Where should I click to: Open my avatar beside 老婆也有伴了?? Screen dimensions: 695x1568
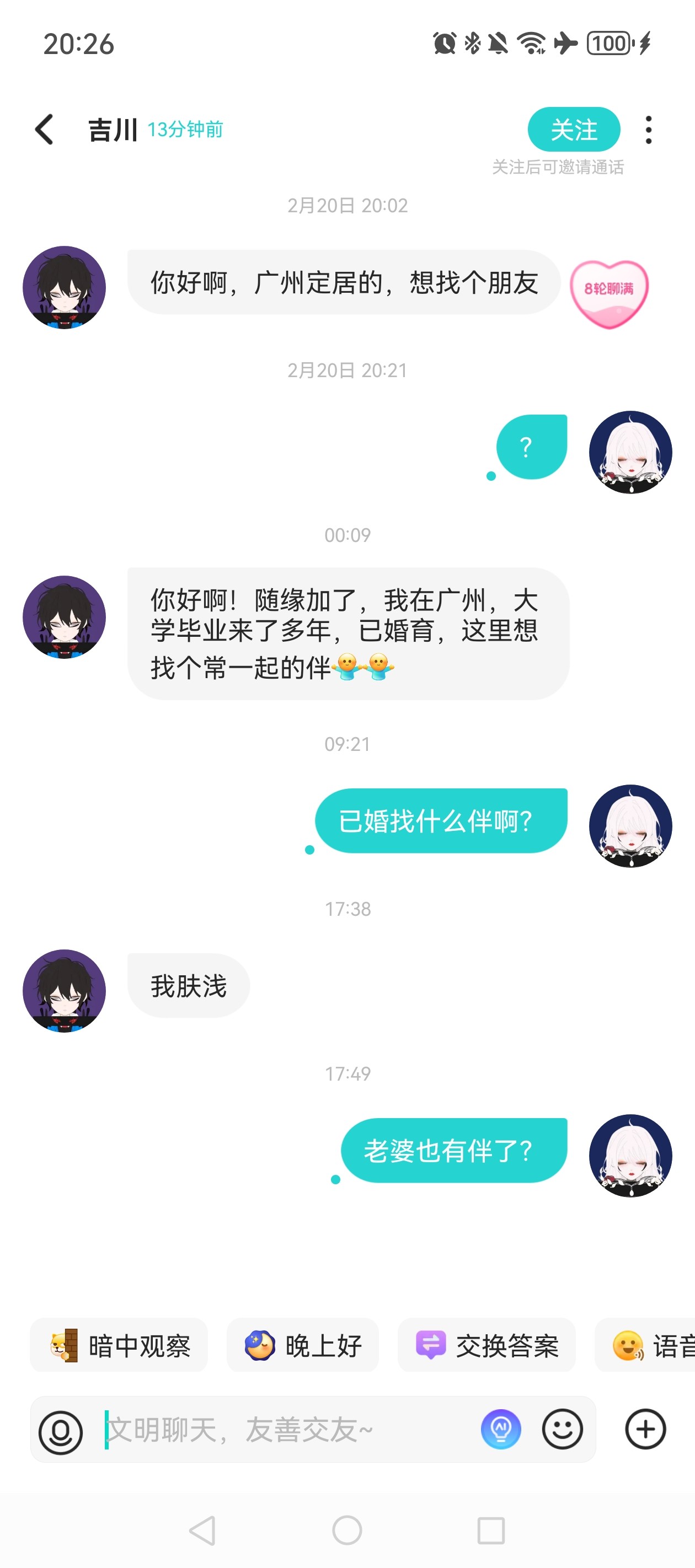click(630, 1155)
